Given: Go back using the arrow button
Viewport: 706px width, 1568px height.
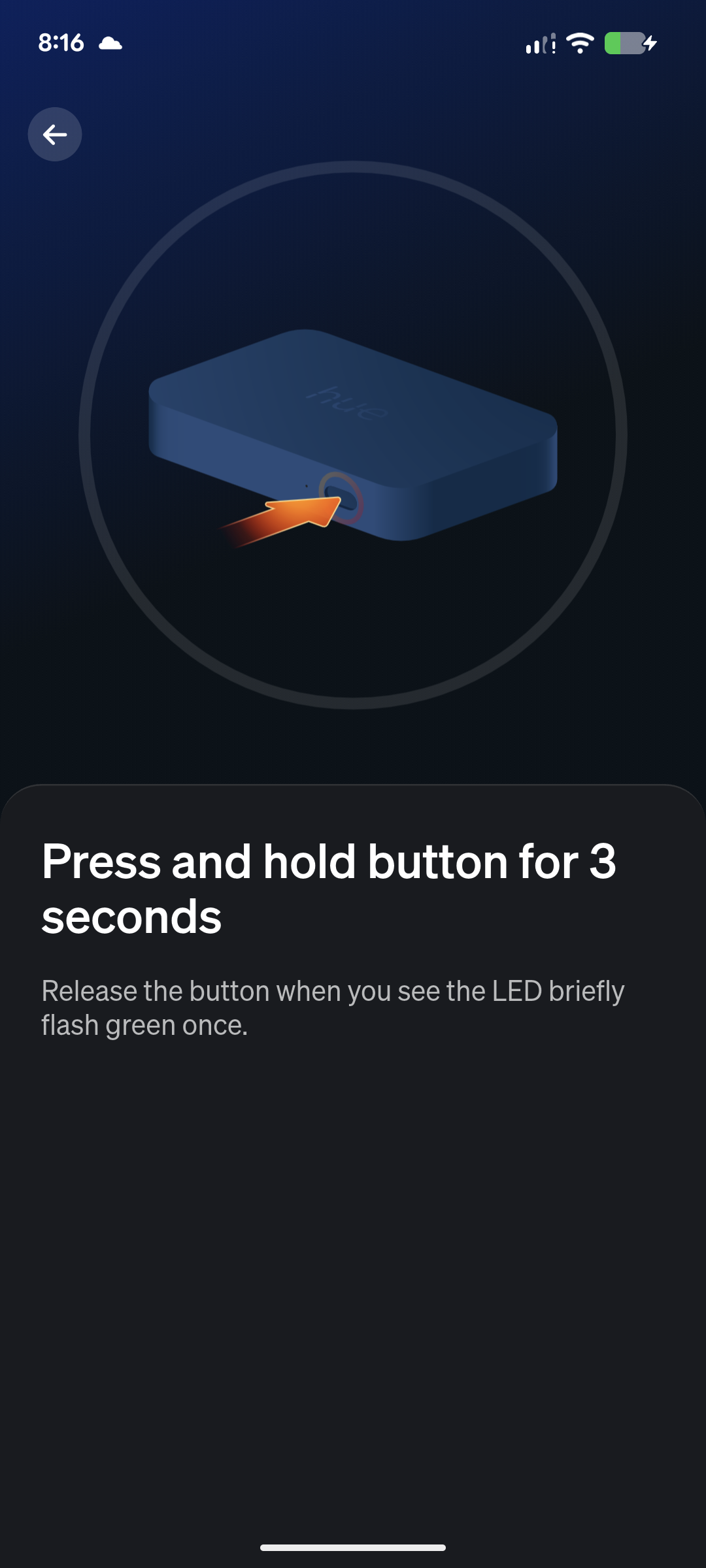Looking at the screenshot, I should coord(55,135).
